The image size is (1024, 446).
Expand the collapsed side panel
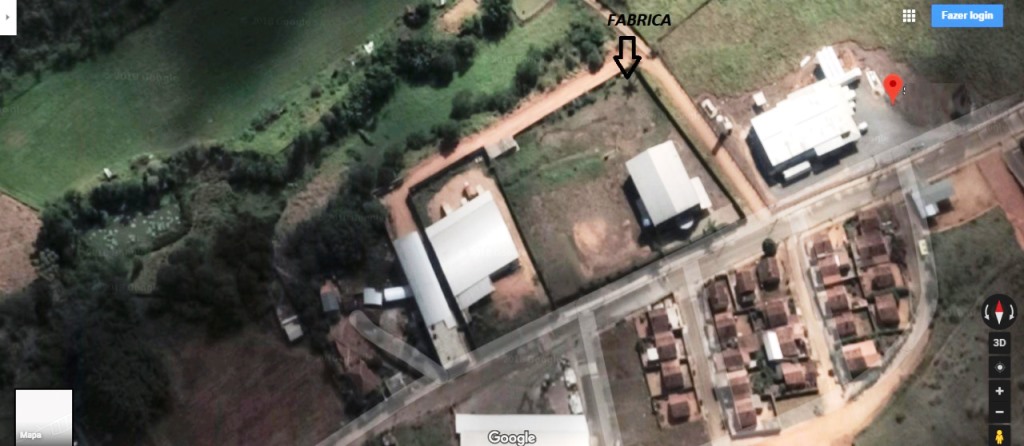(x=7, y=17)
